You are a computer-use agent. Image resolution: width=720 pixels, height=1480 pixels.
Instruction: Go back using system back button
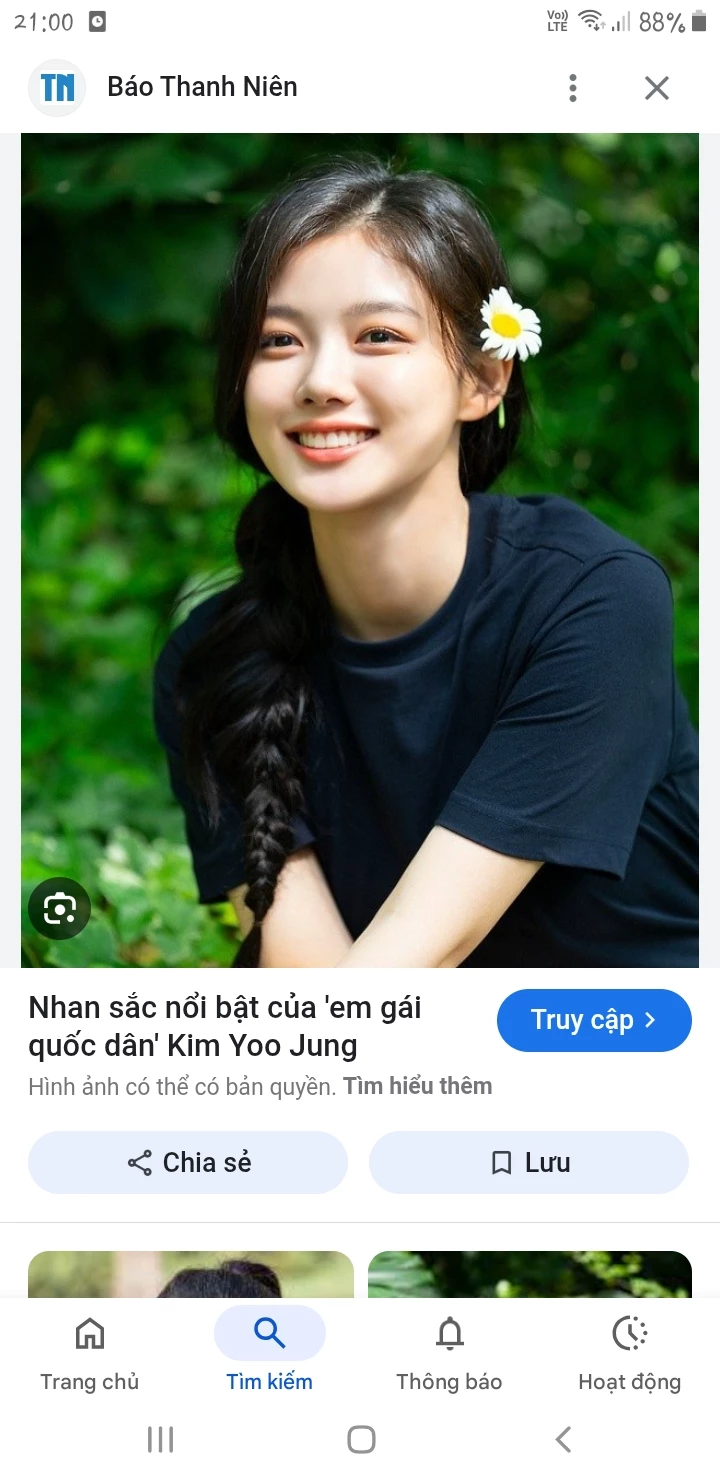click(x=563, y=1440)
